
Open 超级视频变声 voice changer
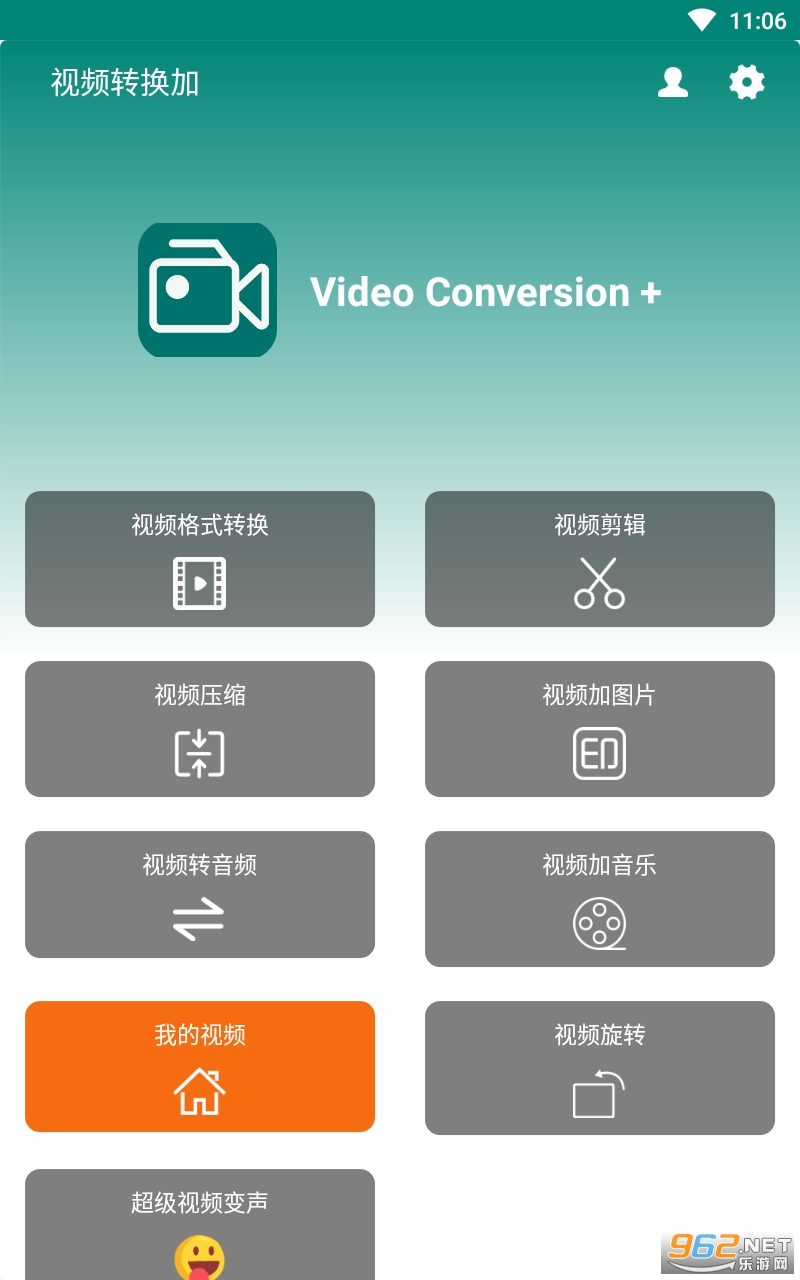coord(200,1224)
